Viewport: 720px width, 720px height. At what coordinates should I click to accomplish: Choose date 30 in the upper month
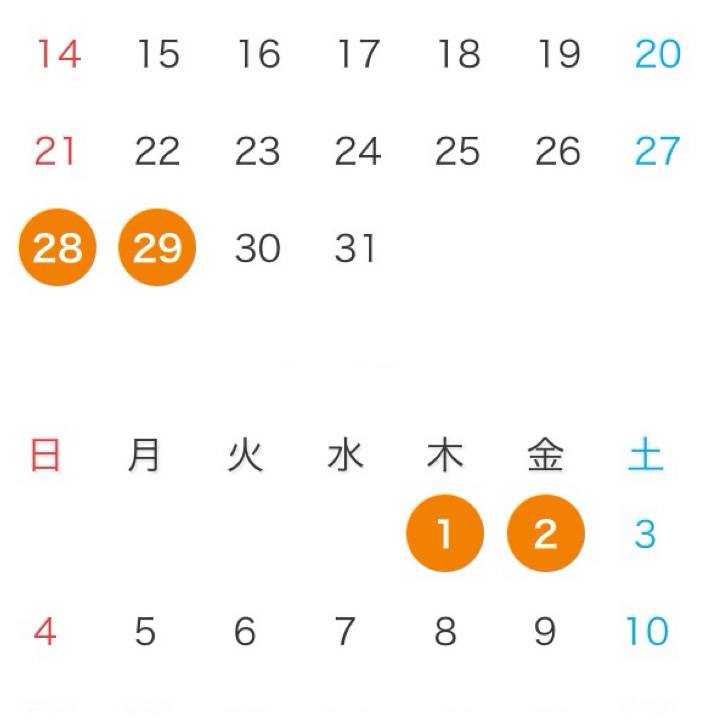[x=257, y=248]
